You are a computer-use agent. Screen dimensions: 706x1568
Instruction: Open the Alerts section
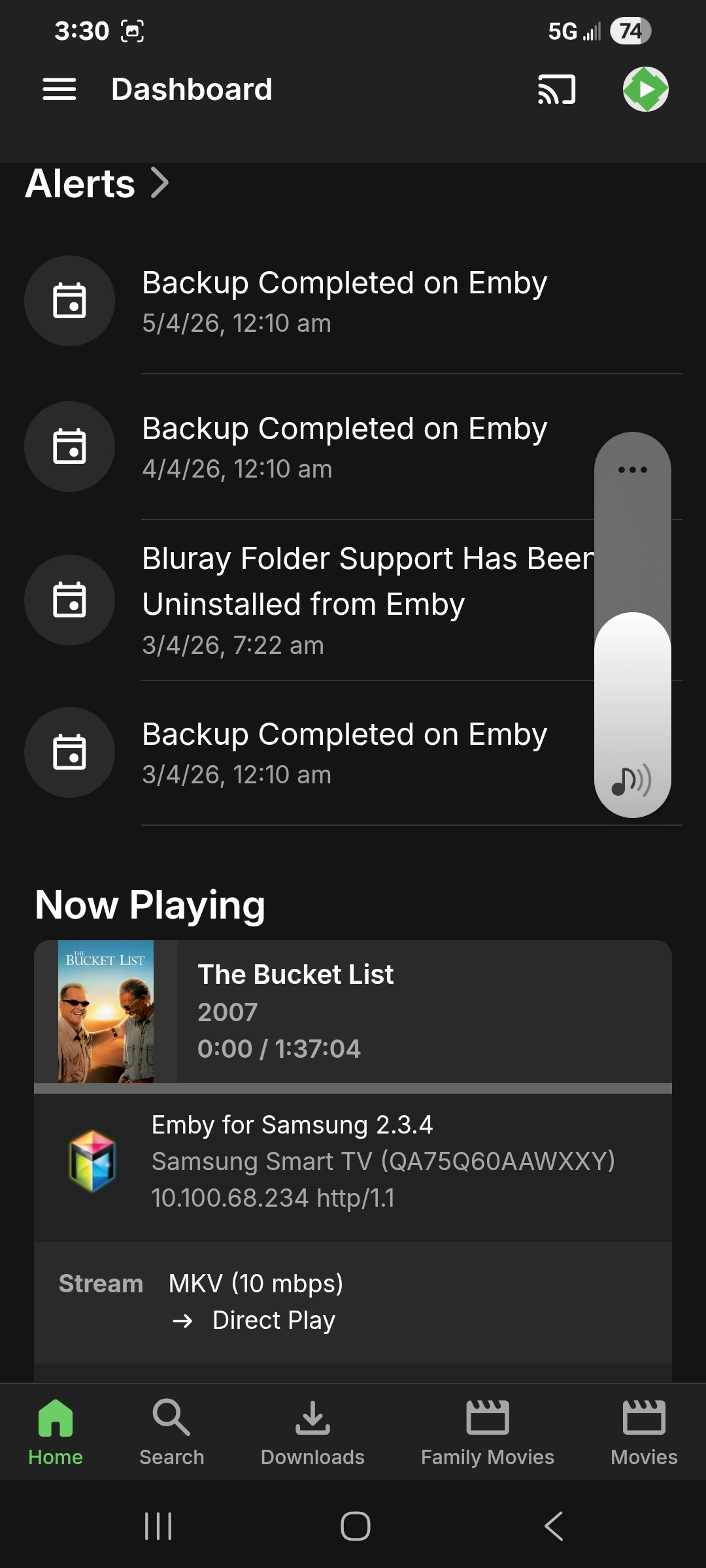(97, 184)
